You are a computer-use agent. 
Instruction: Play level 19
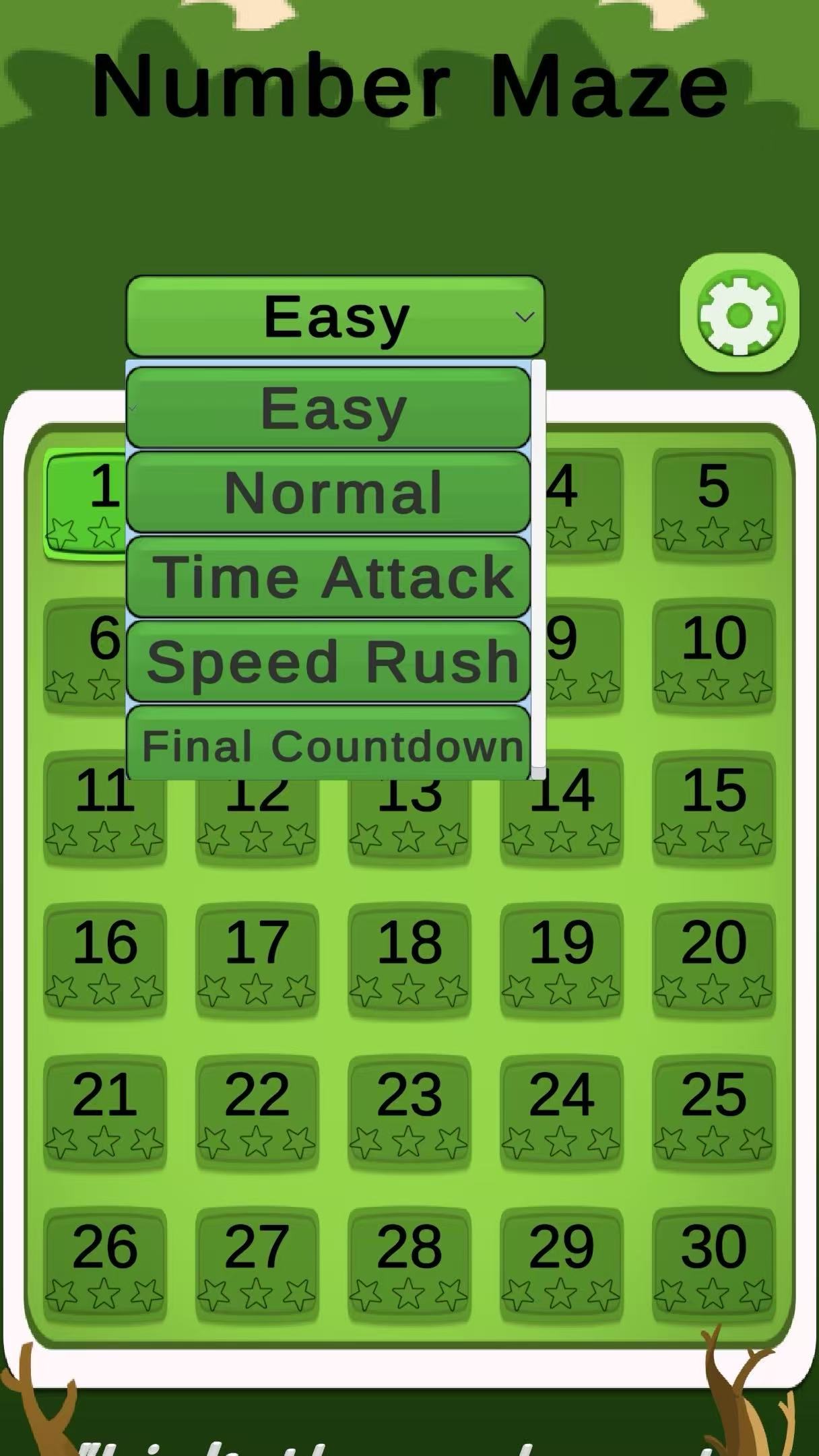pyautogui.click(x=562, y=960)
